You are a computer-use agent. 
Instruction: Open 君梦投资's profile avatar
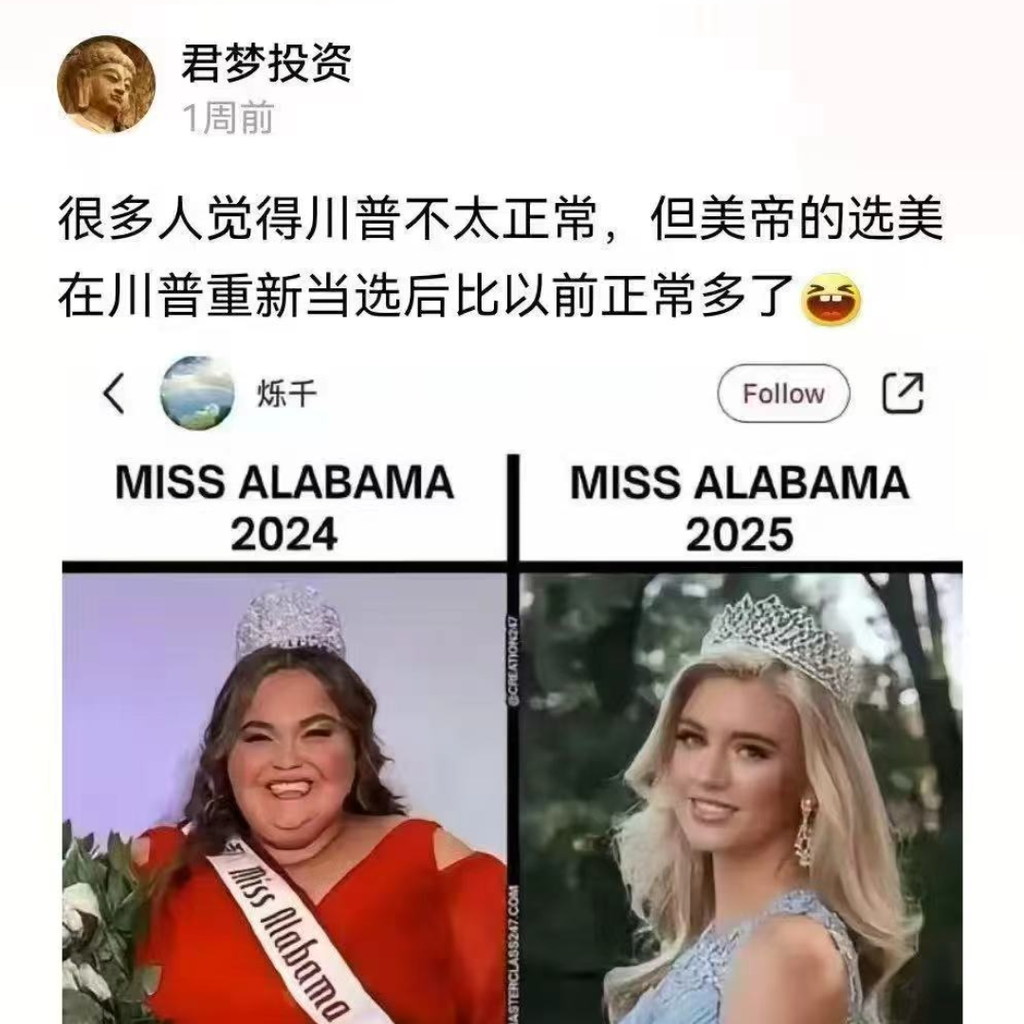[105, 84]
